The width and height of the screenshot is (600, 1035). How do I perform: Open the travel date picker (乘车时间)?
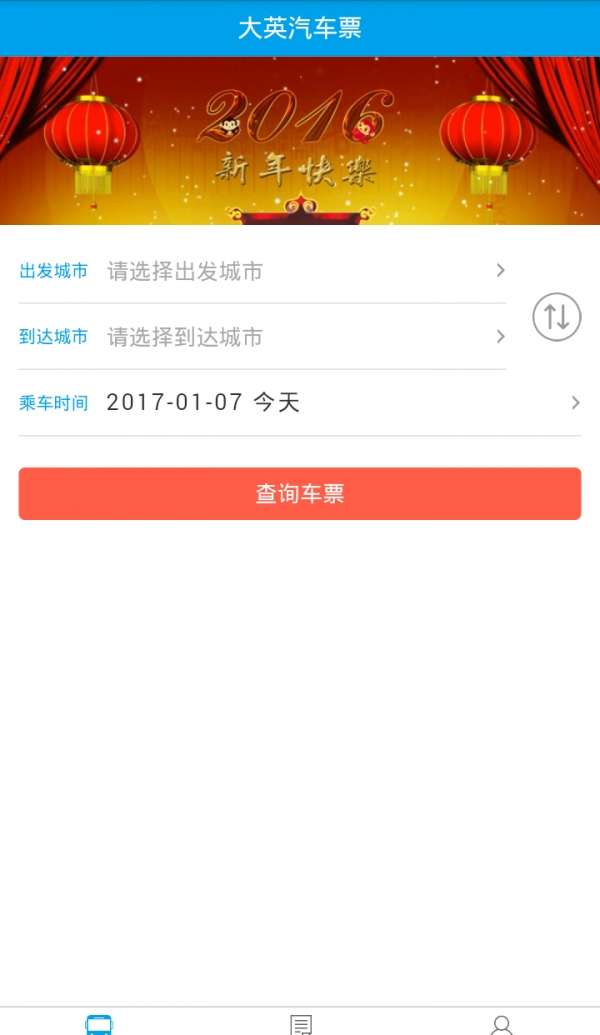tap(300, 403)
